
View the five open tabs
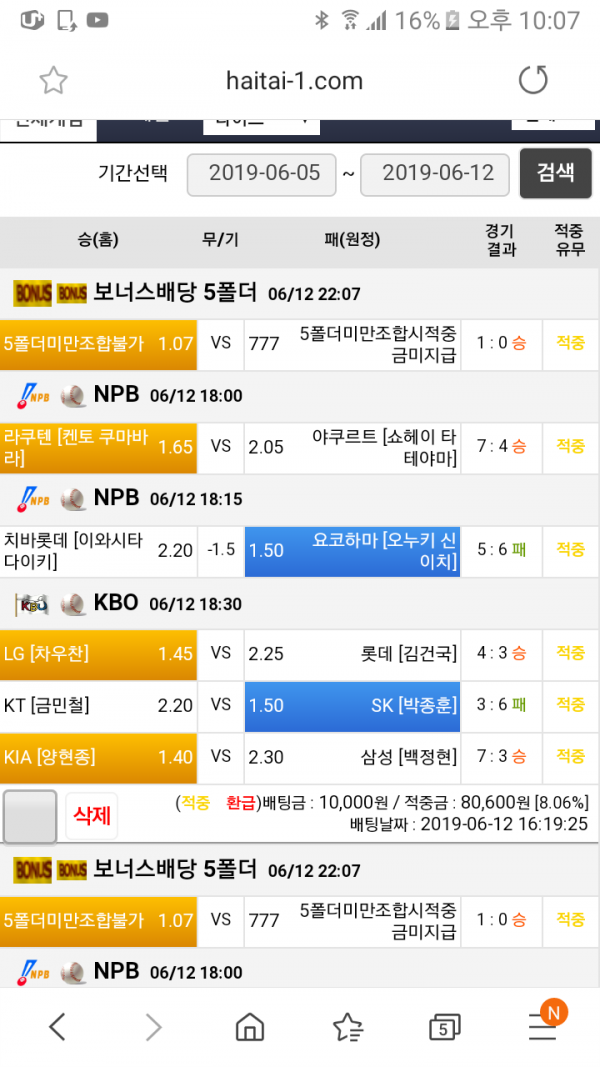point(444,1026)
